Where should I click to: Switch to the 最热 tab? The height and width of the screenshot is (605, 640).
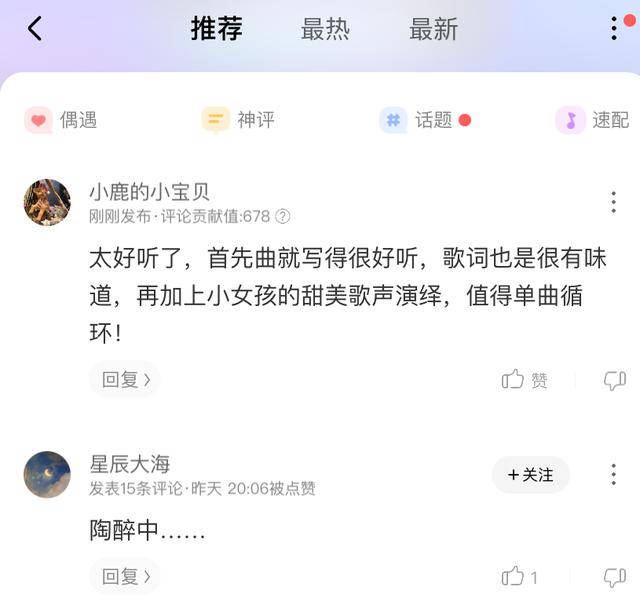click(325, 29)
